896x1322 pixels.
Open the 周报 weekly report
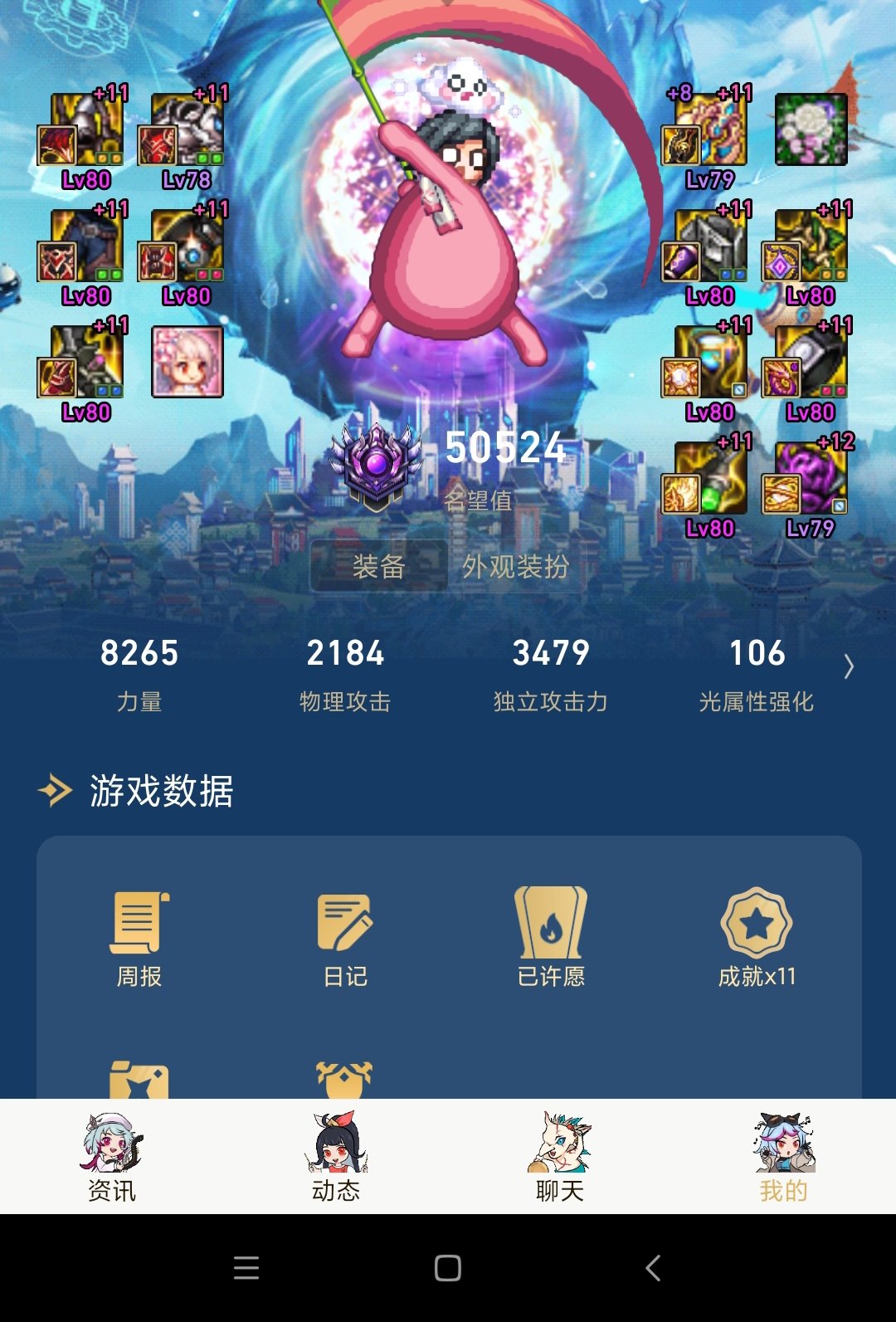pos(139,939)
